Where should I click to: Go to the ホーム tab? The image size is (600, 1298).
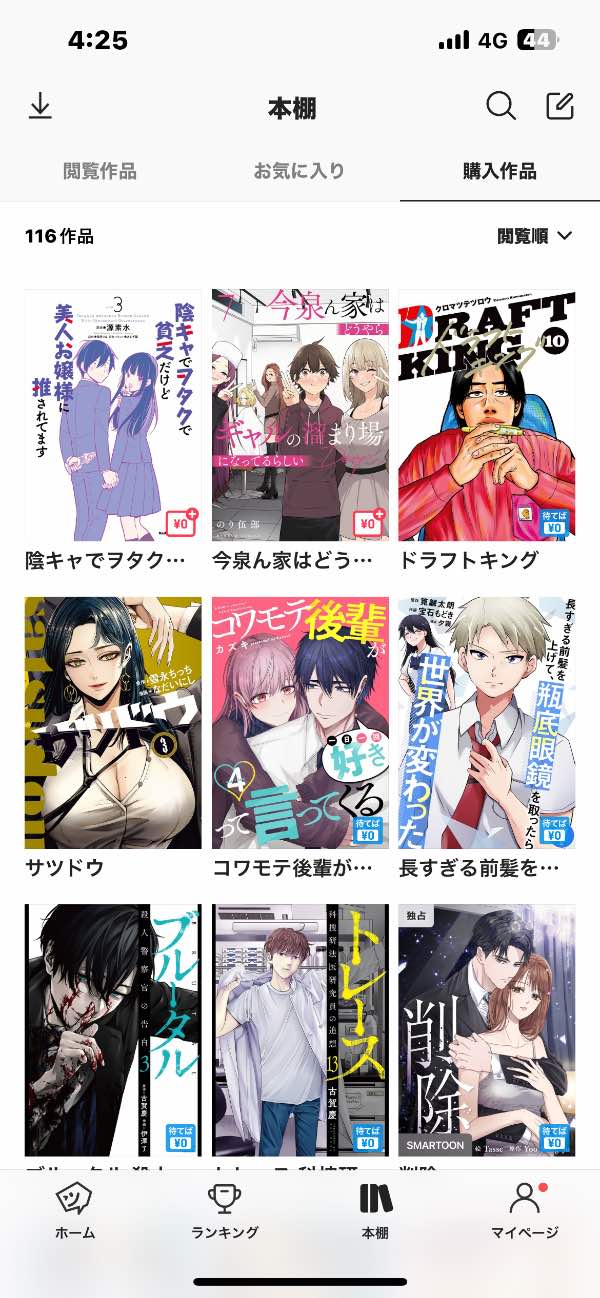(75, 1210)
